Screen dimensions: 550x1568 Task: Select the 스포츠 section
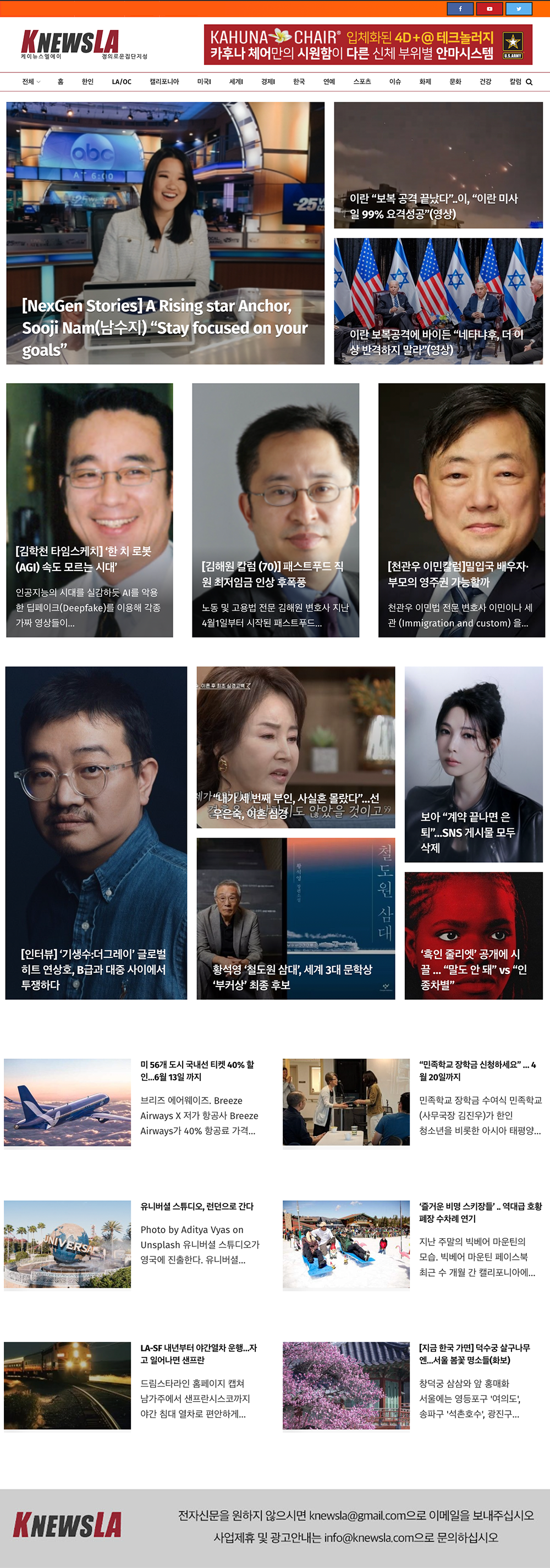click(362, 81)
